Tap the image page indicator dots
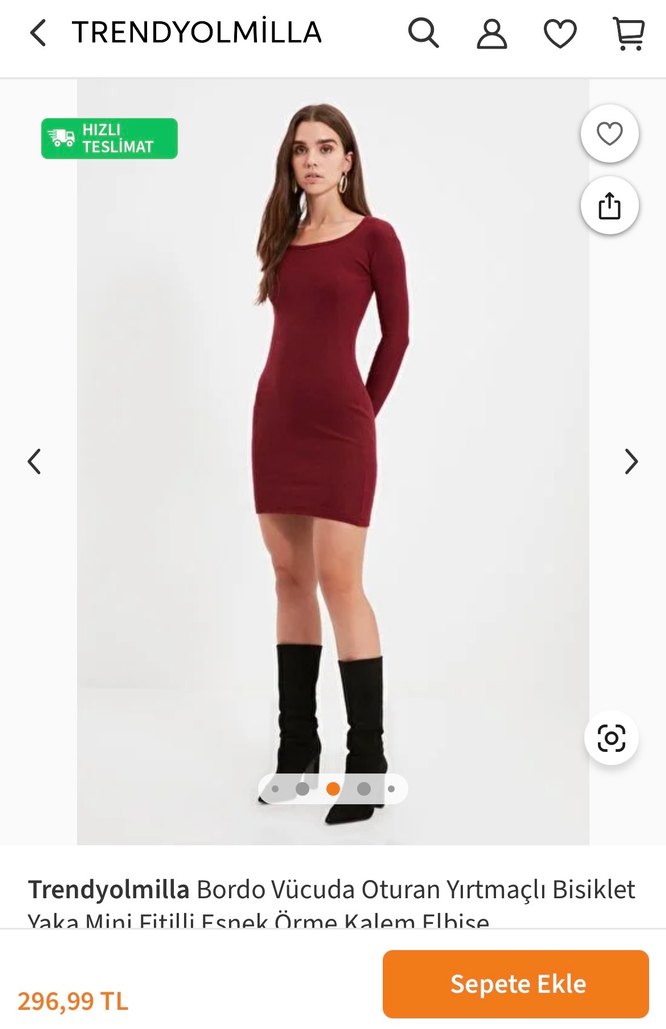 click(333, 789)
